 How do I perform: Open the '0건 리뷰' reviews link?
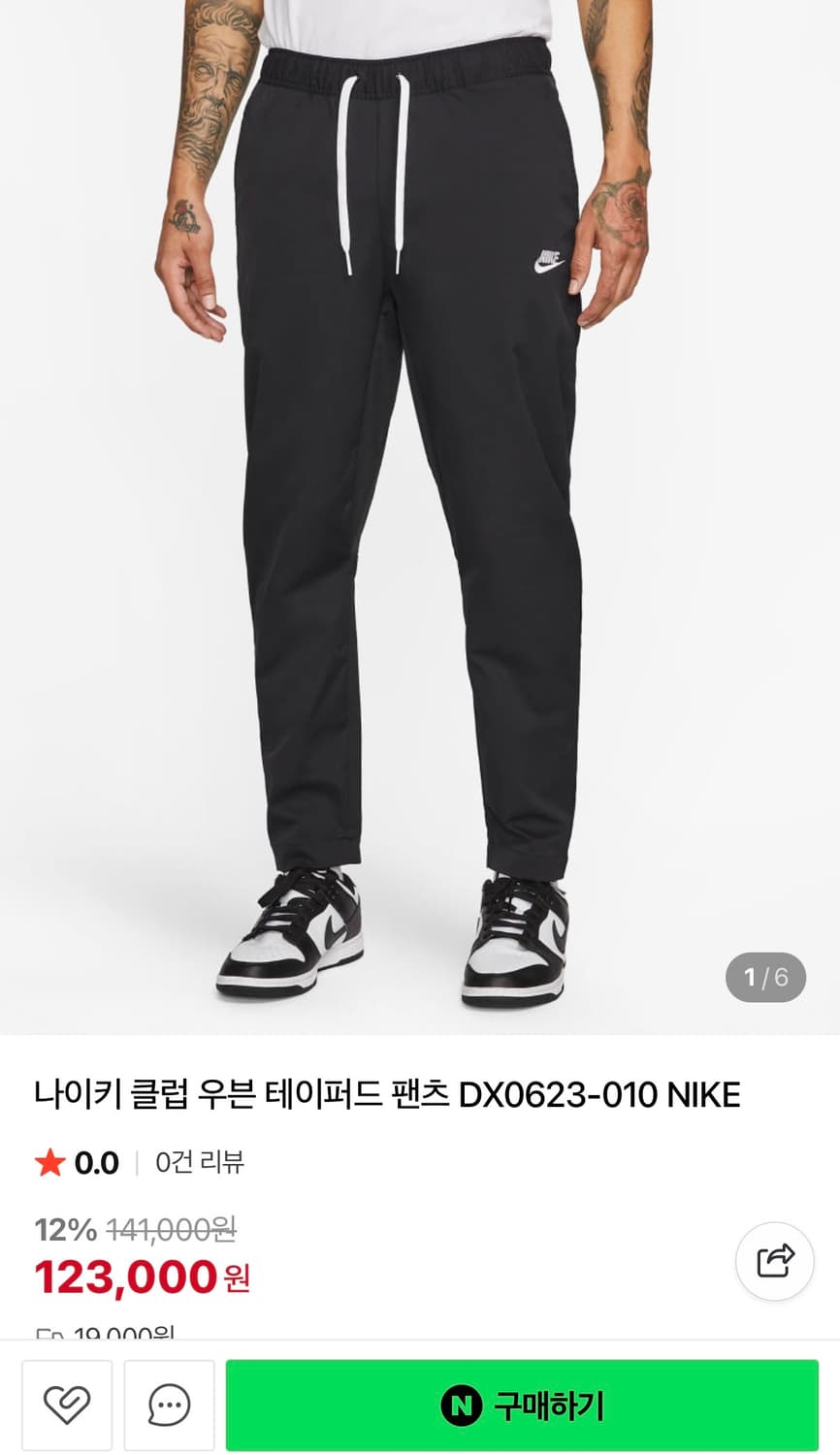coord(200,1162)
